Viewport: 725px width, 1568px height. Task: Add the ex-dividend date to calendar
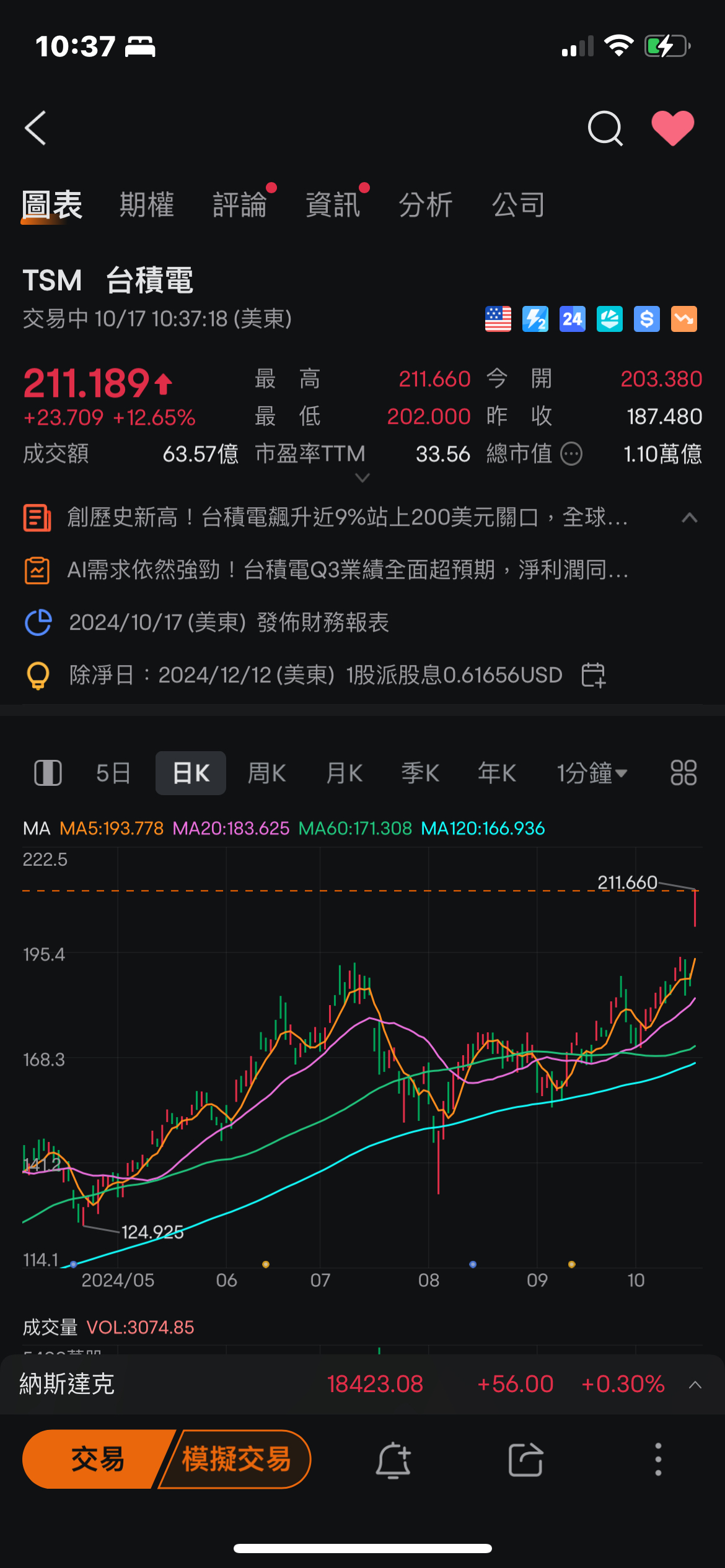[x=593, y=674]
